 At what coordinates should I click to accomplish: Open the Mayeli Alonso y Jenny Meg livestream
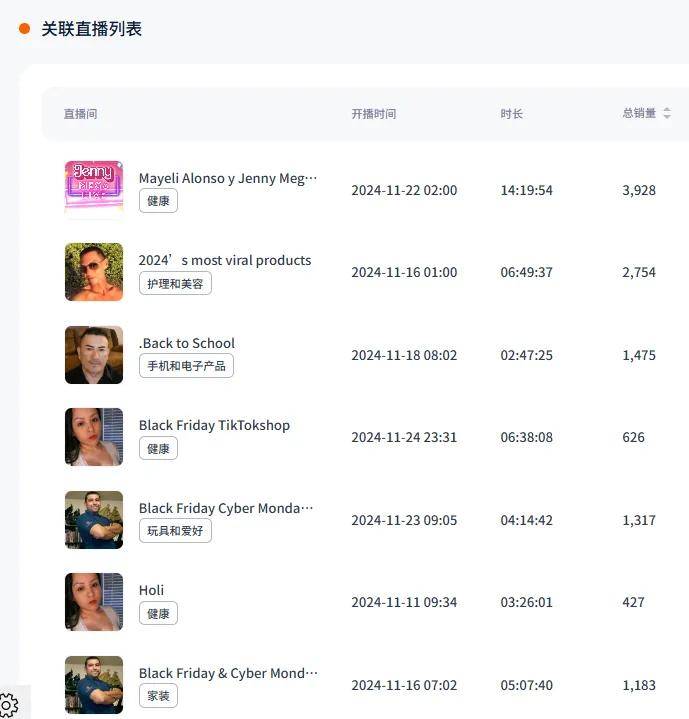point(227,178)
